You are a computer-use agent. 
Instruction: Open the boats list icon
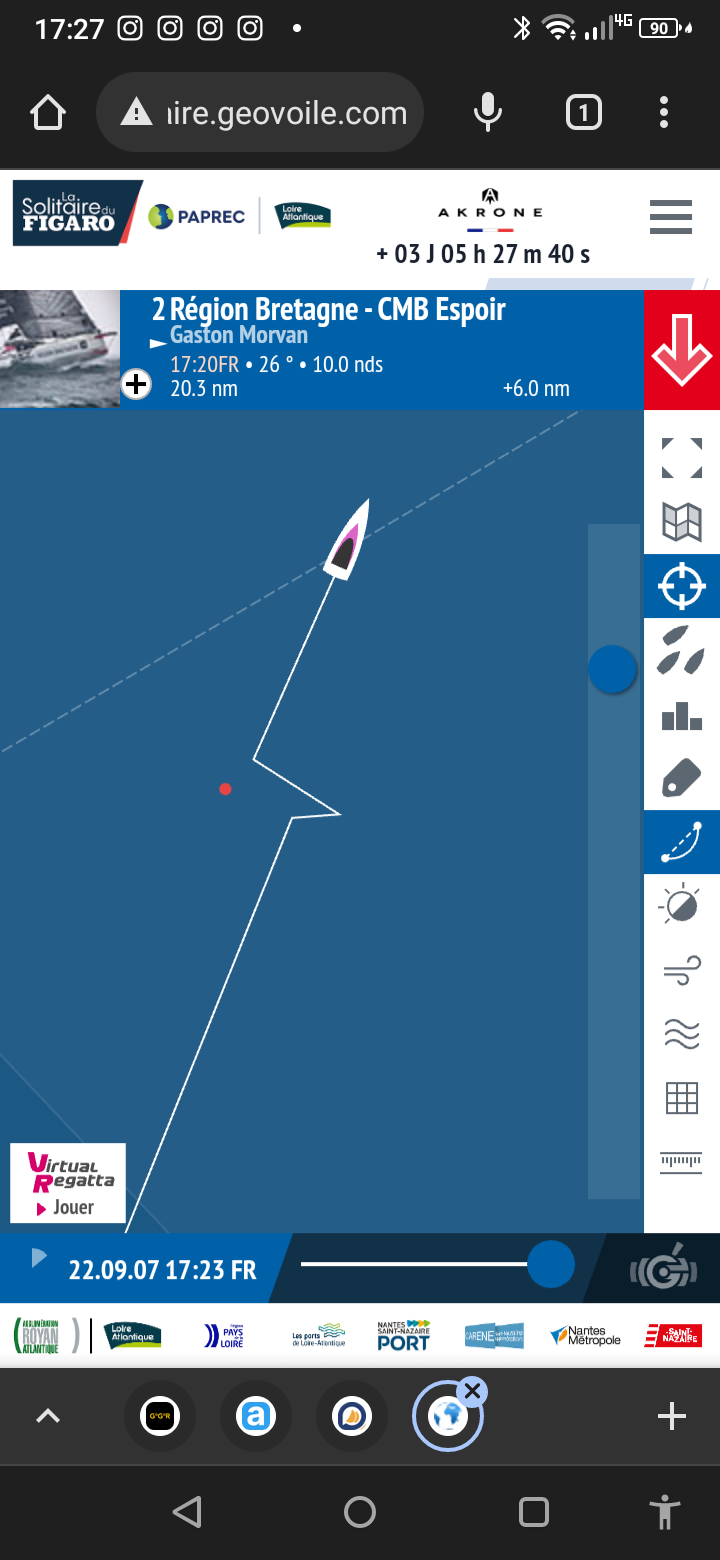[682, 649]
